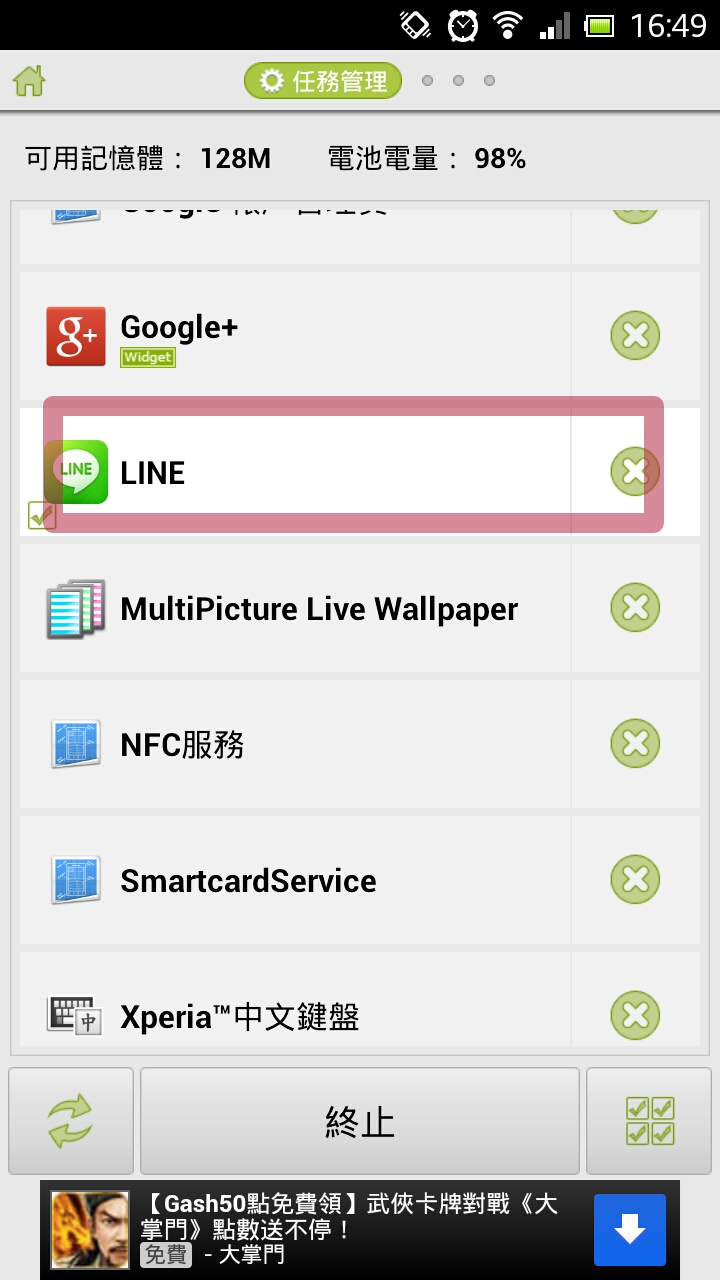This screenshot has width=720, height=1280.
Task: Select all tasks with checklist button
Action: [x=649, y=1120]
